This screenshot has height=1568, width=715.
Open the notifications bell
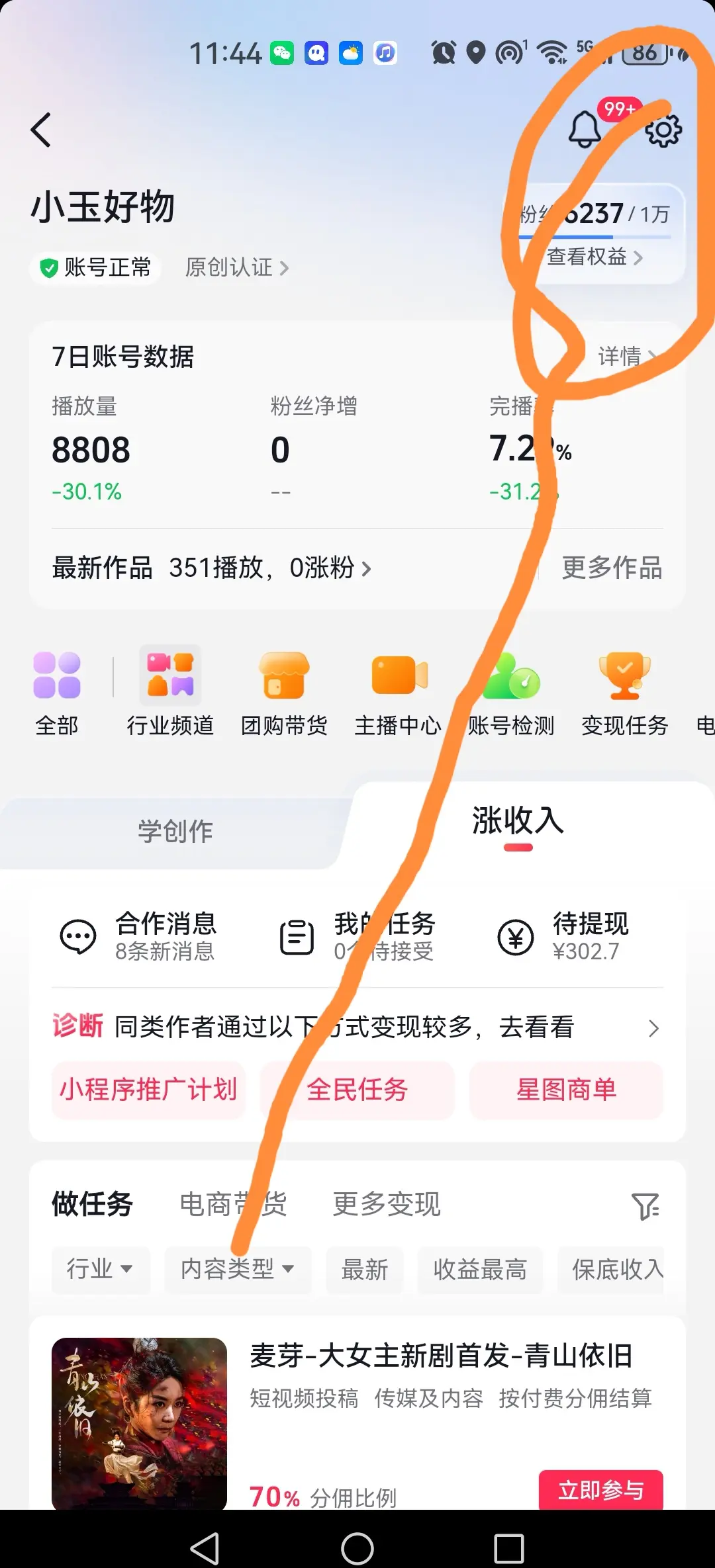(x=585, y=129)
